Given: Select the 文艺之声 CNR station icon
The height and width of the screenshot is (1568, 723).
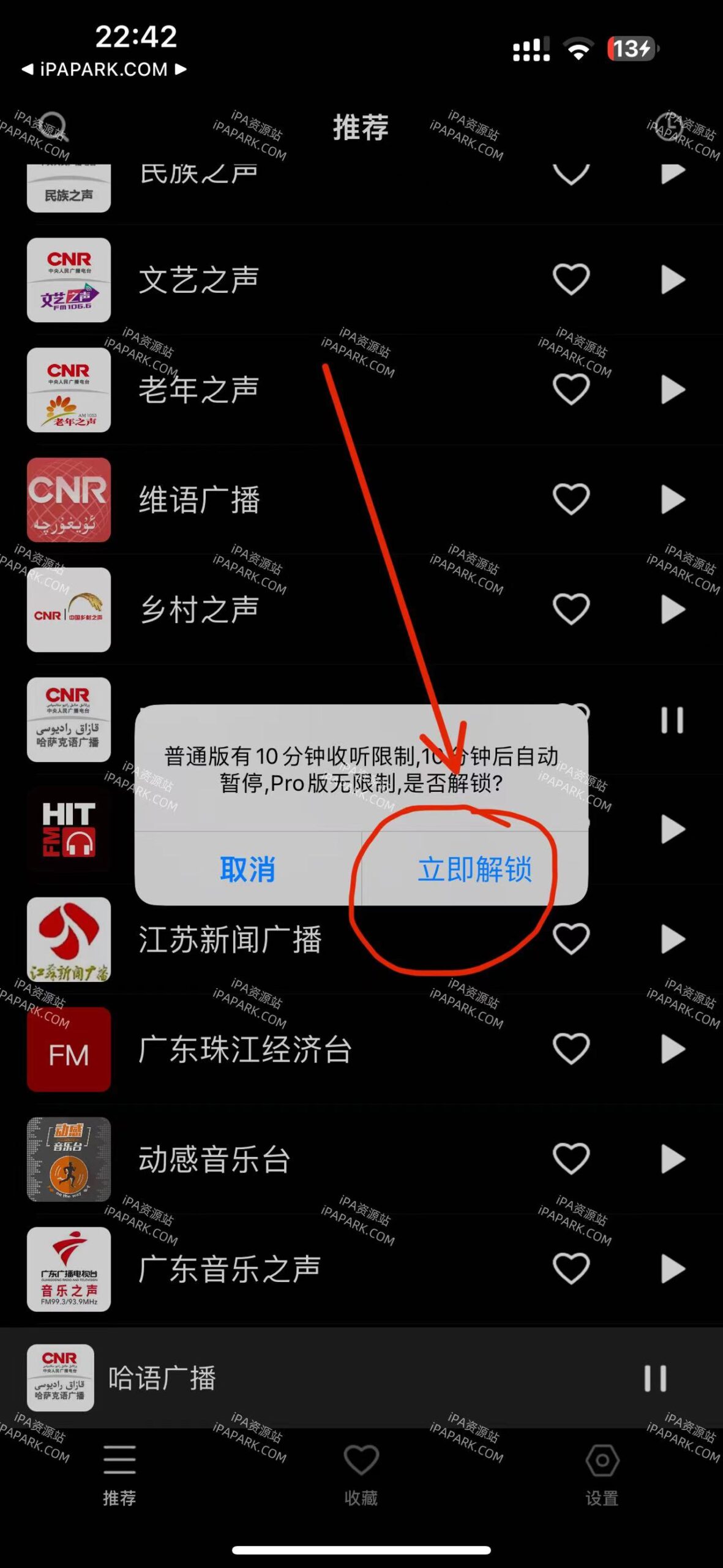Looking at the screenshot, I should (69, 279).
